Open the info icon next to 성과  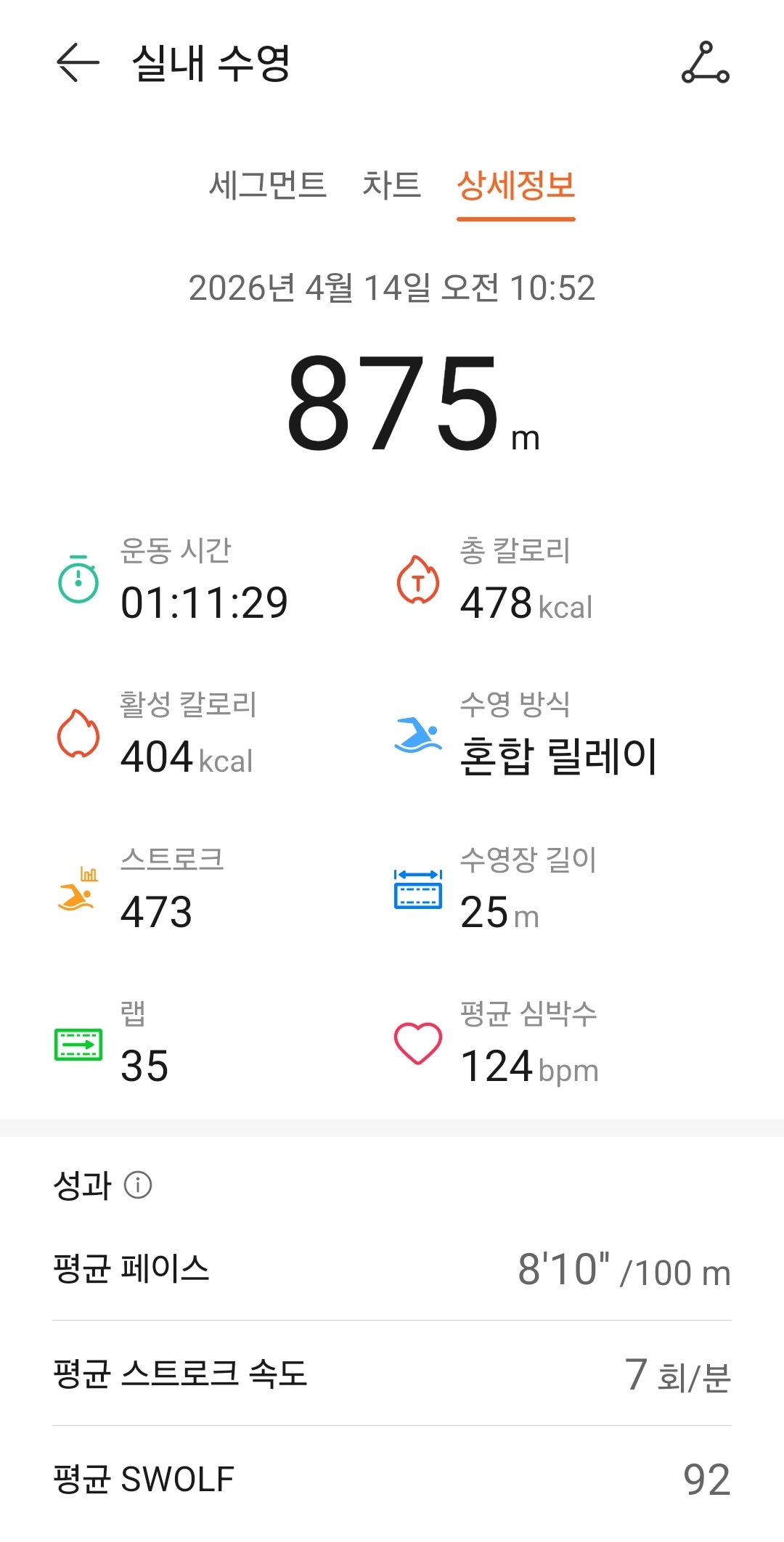[x=138, y=1186]
